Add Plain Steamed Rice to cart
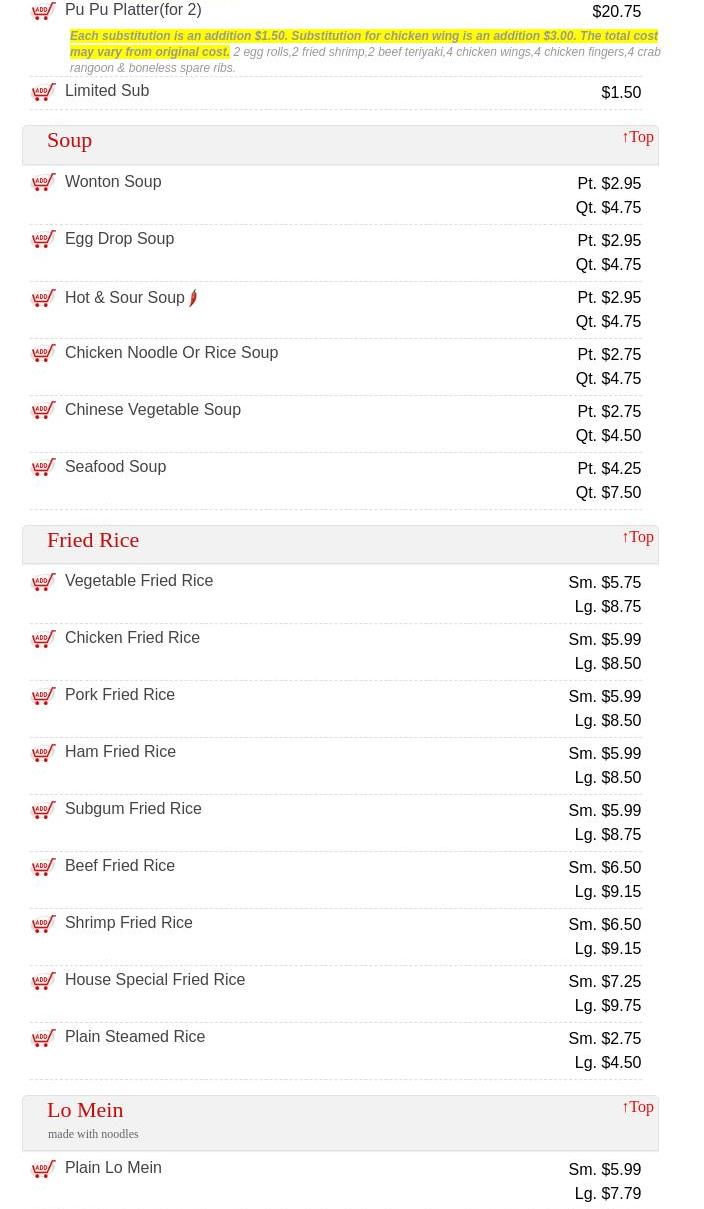Image resolution: width=704 pixels, height=1209 pixels. 44,1038
